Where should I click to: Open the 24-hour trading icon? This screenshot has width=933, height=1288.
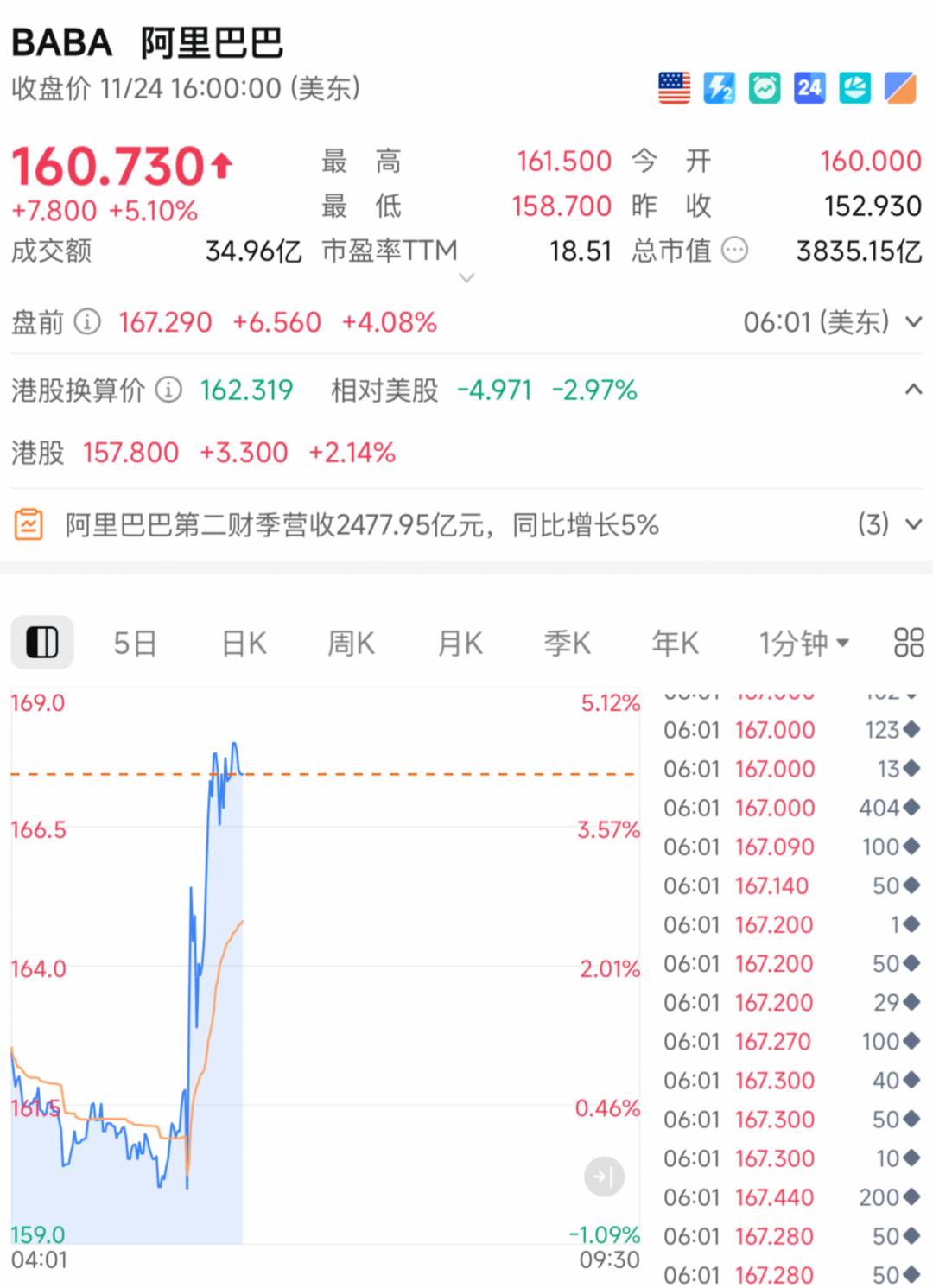tap(809, 87)
